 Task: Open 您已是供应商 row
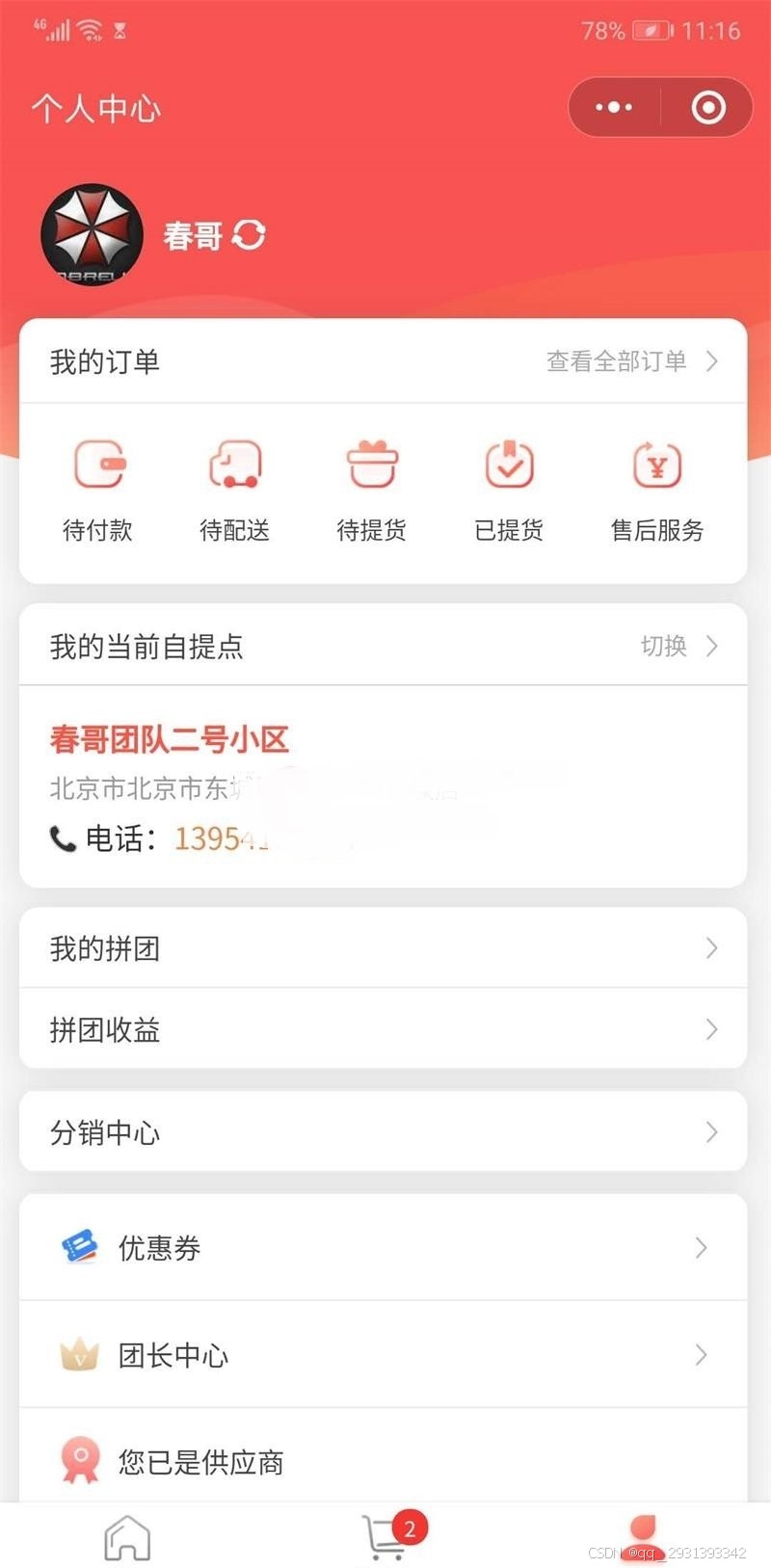[383, 1461]
